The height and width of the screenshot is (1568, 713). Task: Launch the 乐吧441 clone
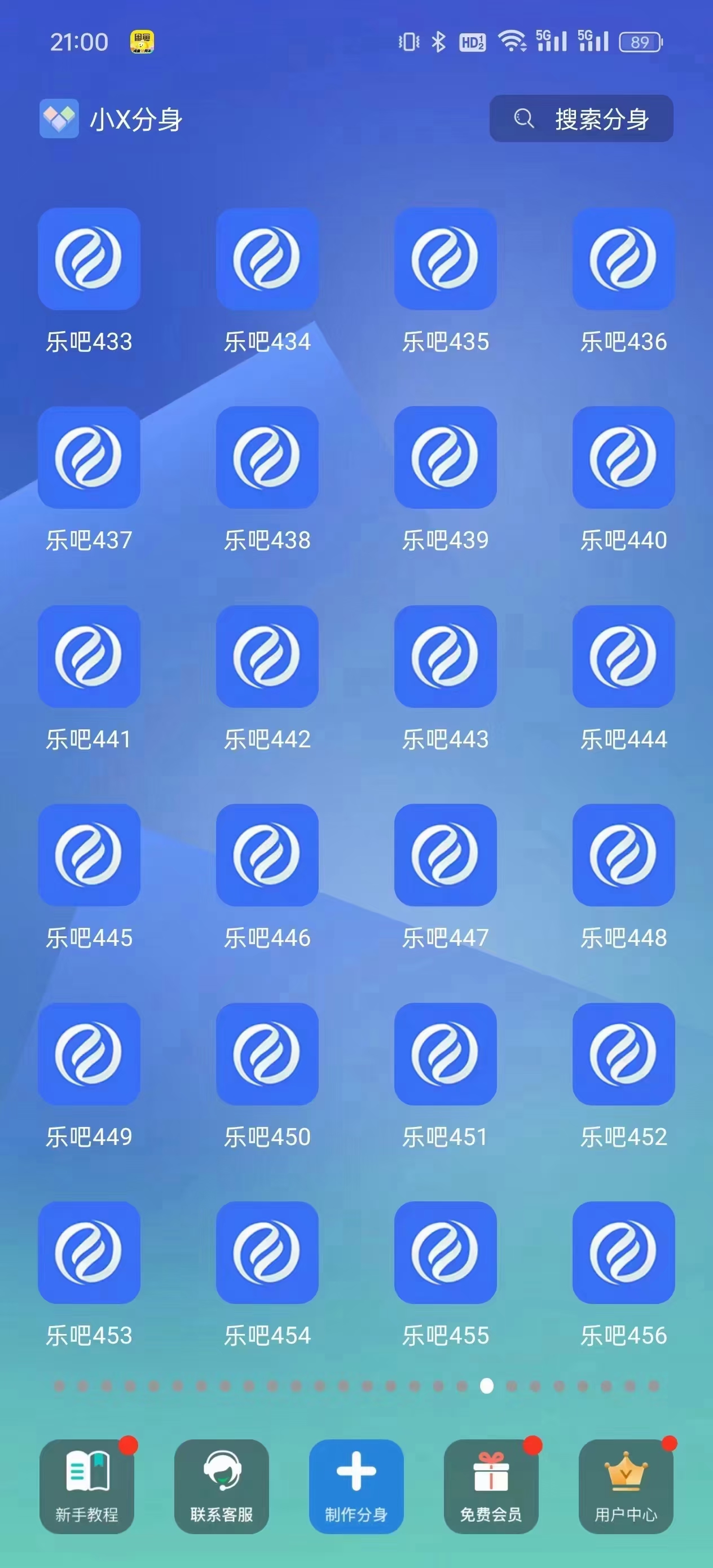[89, 656]
